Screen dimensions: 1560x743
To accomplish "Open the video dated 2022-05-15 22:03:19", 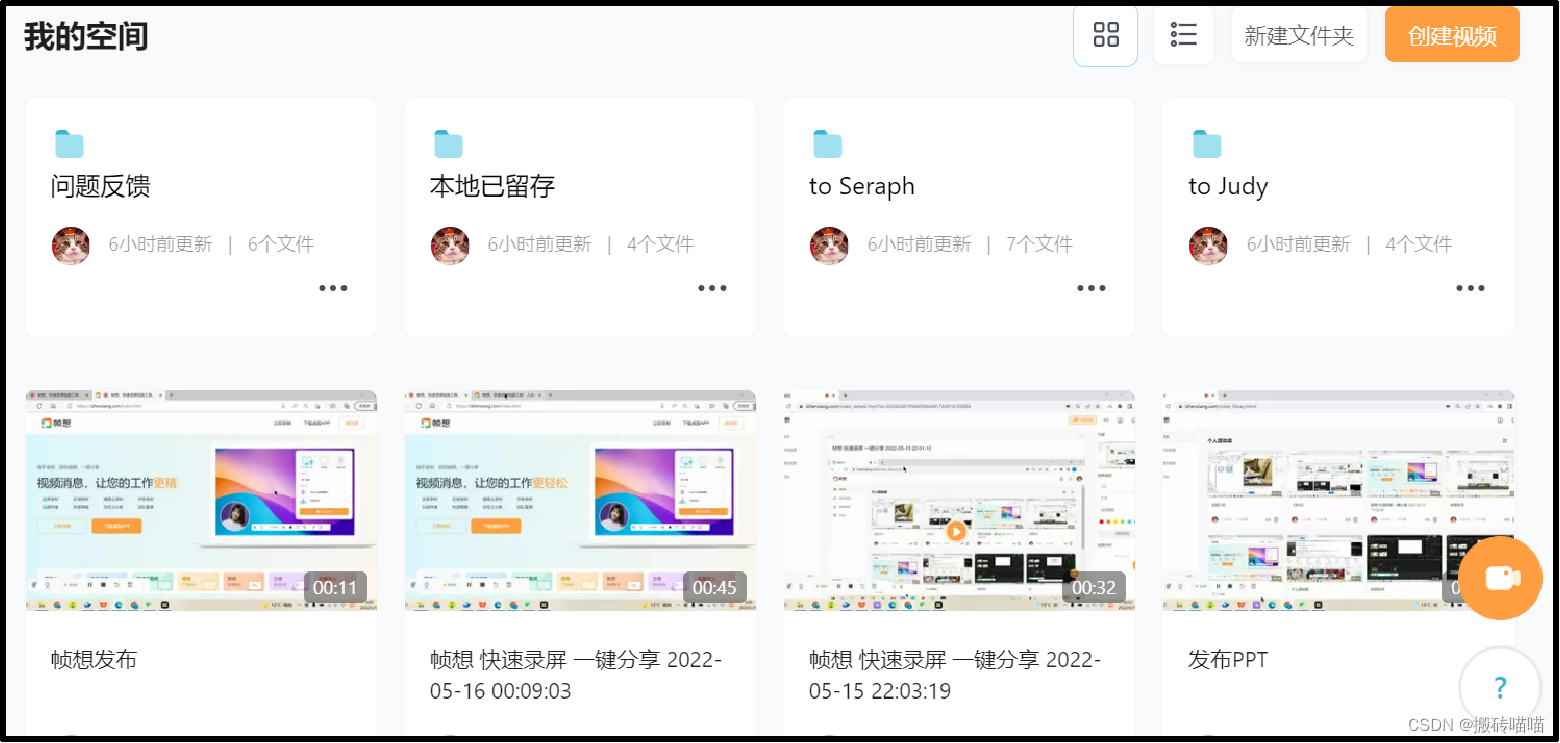I will [958, 500].
